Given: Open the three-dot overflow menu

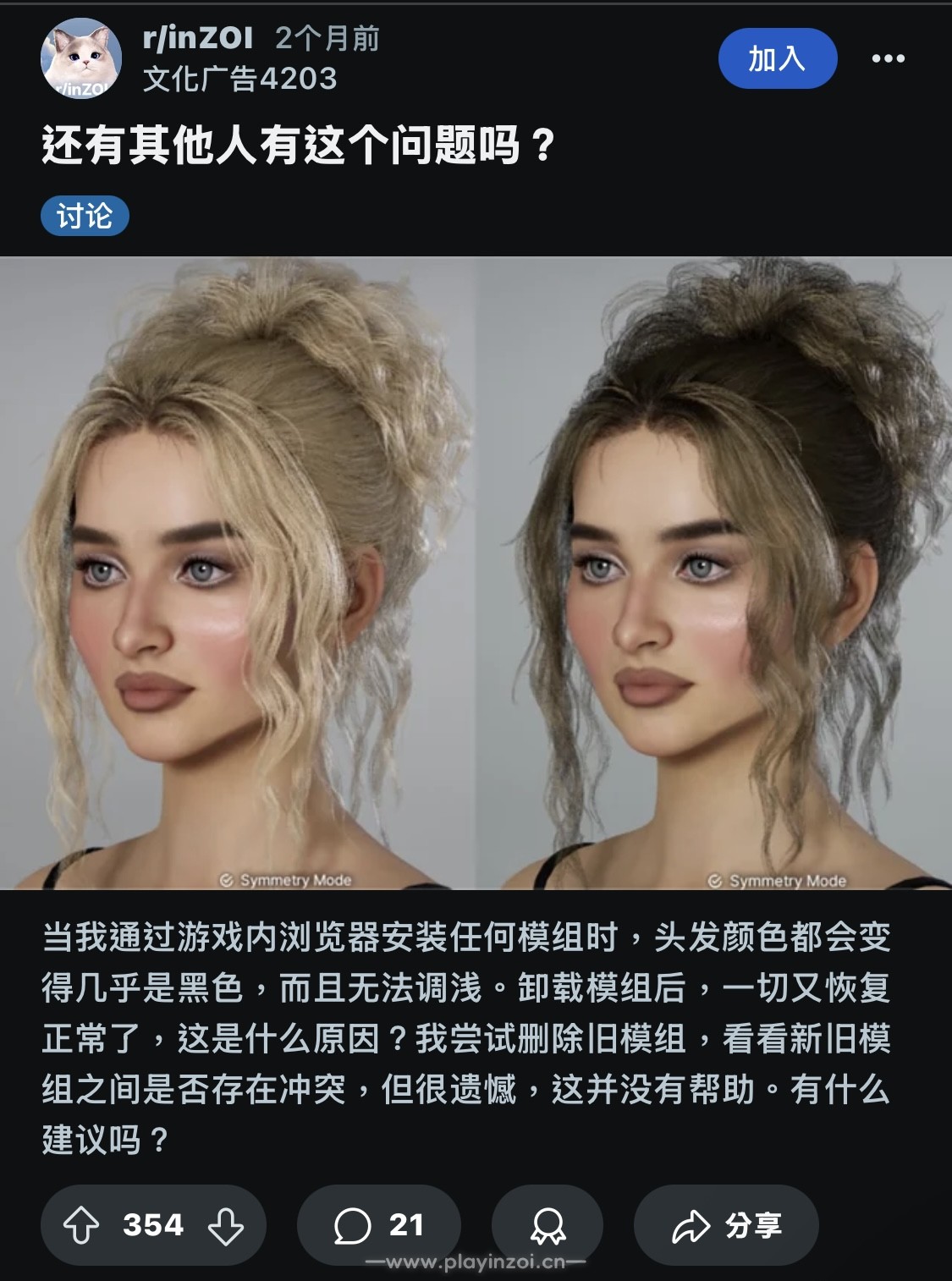Looking at the screenshot, I should point(888,58).
